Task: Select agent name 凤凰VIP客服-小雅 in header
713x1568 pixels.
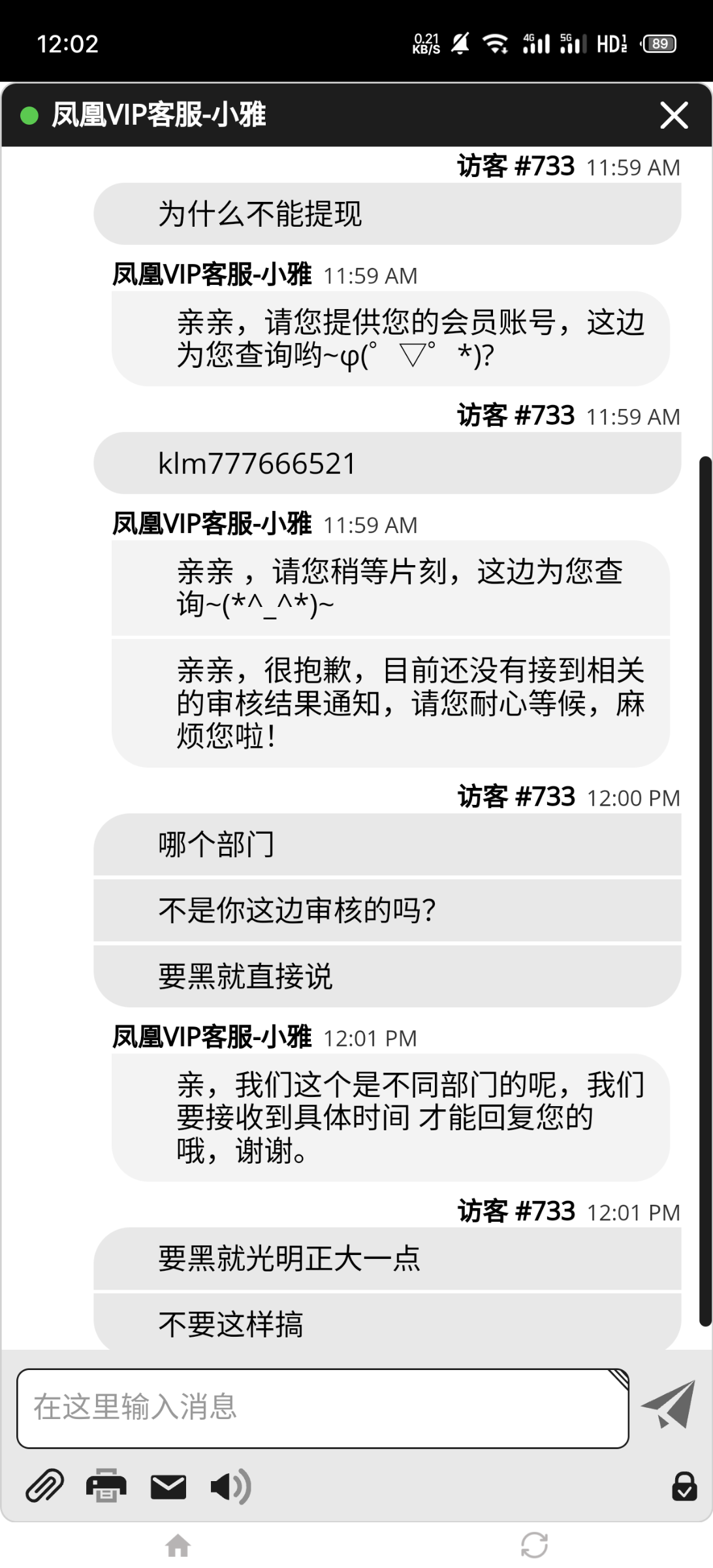Action: [160, 116]
